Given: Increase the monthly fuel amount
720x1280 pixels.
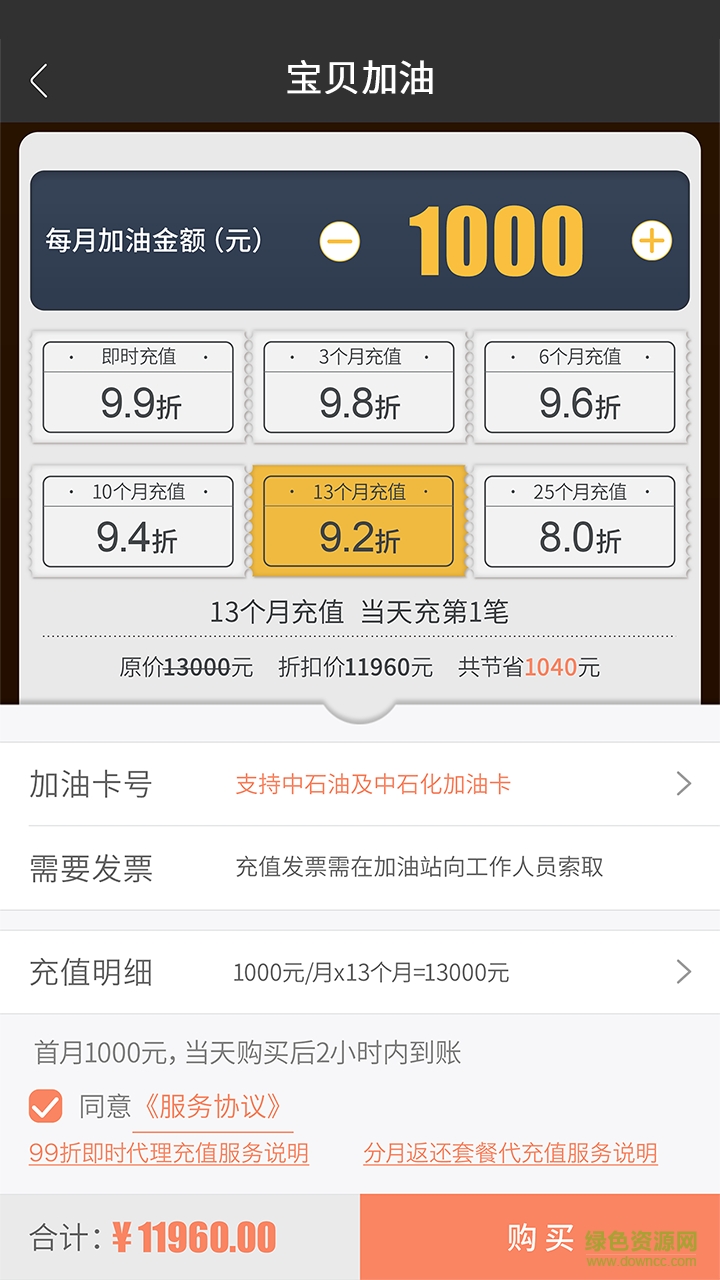Looking at the screenshot, I should click(651, 241).
